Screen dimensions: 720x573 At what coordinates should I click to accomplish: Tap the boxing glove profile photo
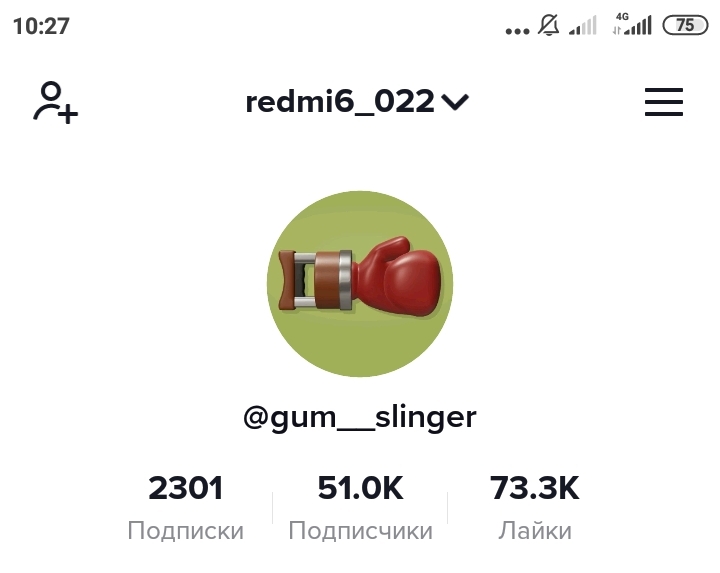pos(360,284)
